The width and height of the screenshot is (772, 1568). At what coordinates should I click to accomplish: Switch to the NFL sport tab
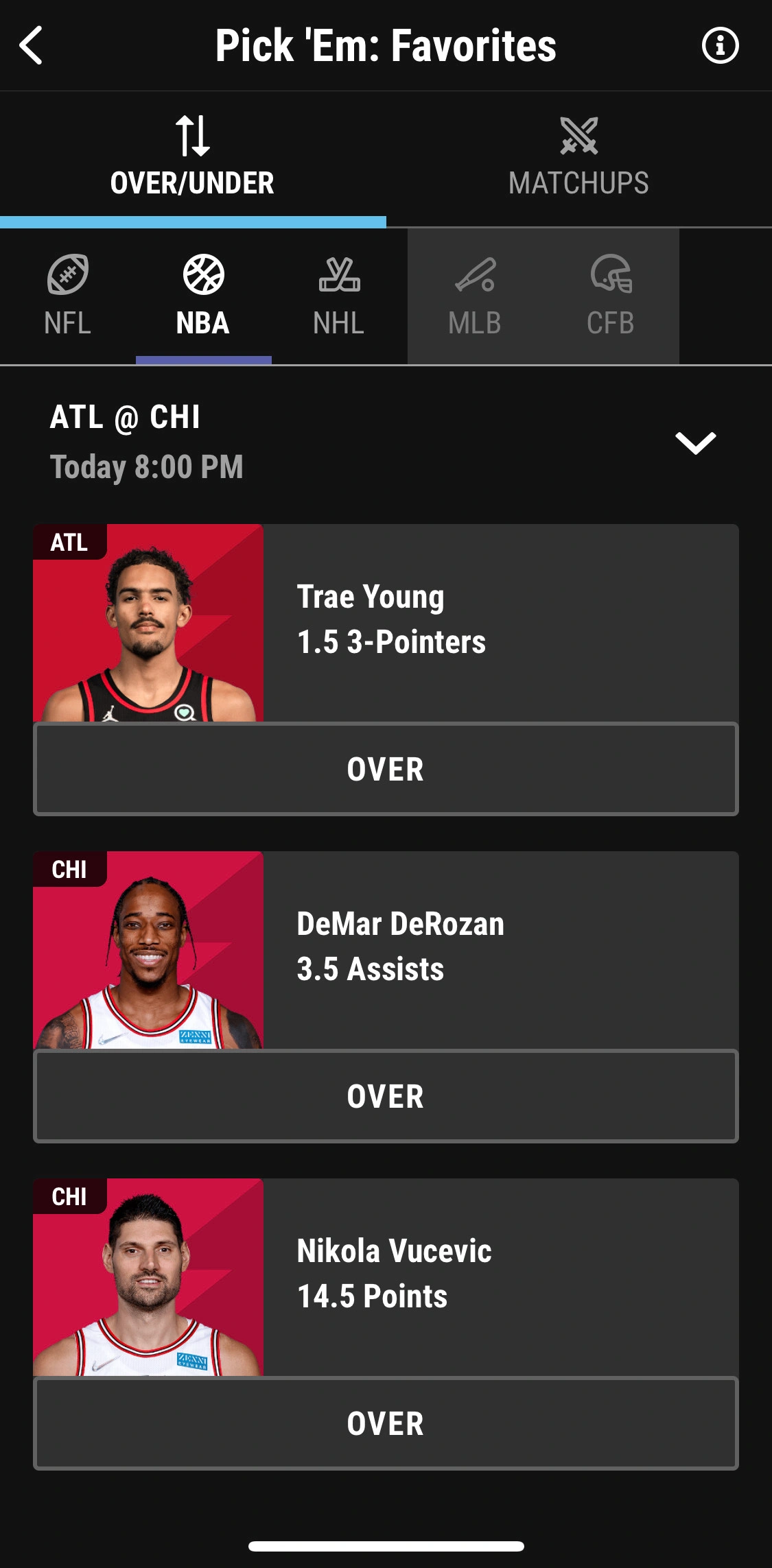tap(67, 296)
